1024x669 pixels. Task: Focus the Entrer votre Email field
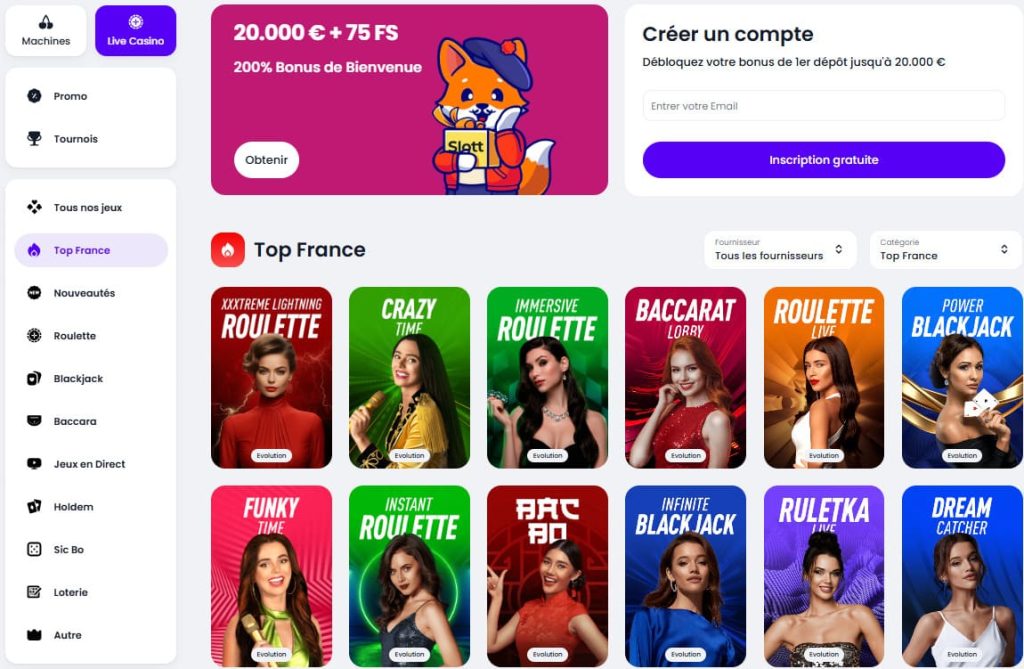click(x=823, y=106)
